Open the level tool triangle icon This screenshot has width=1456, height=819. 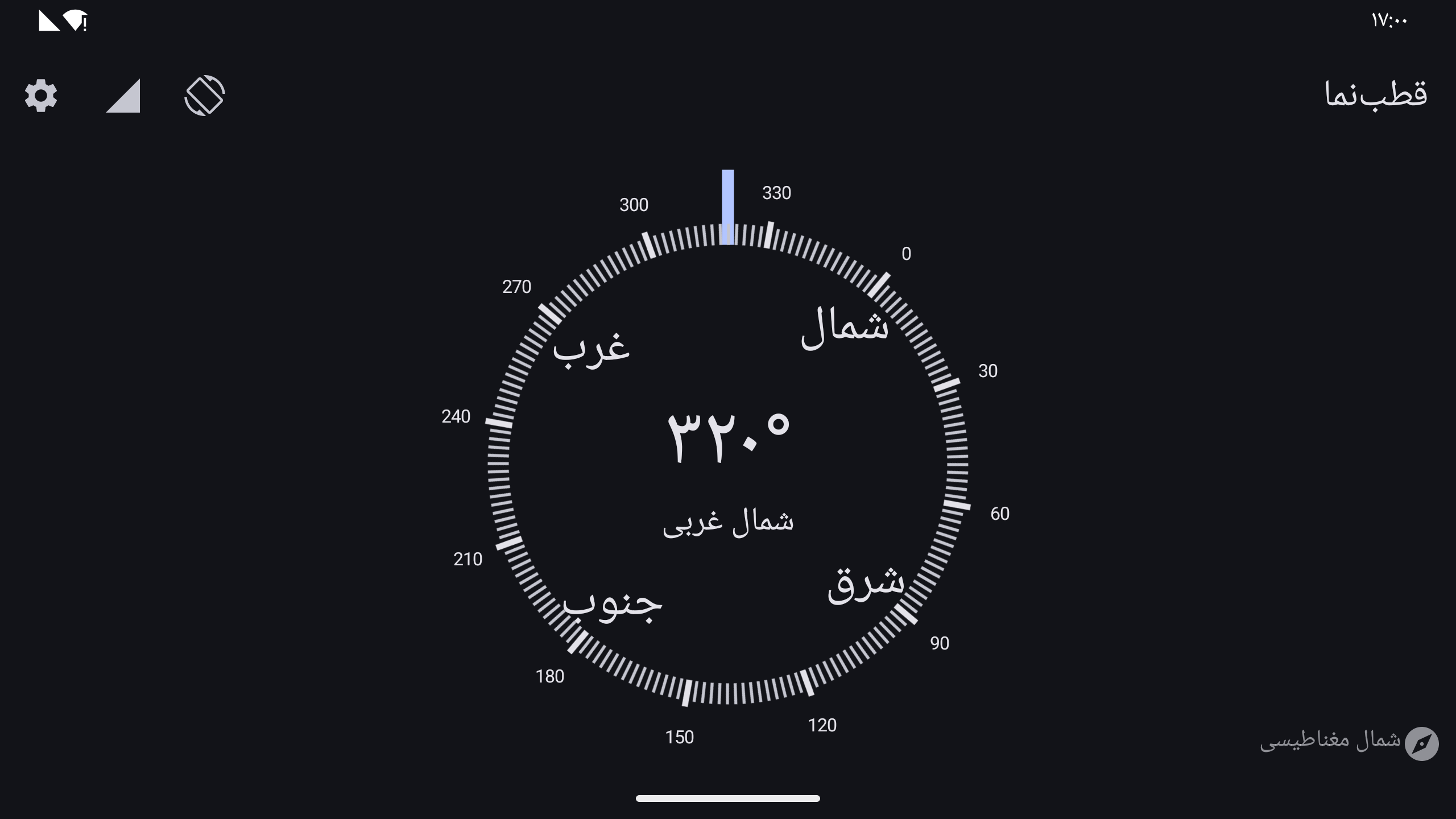123,96
